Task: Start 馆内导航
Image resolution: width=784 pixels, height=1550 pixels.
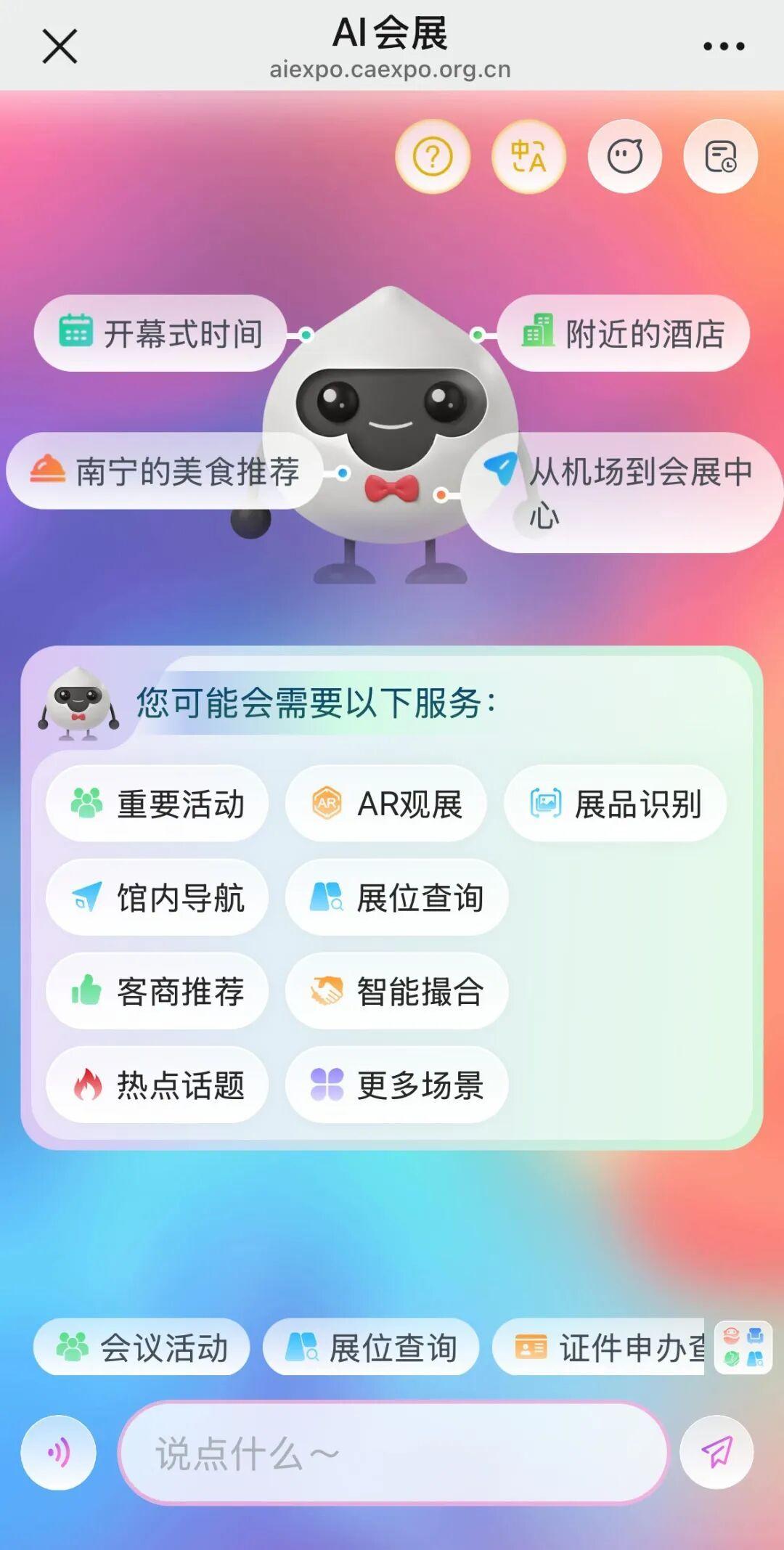Action: tap(158, 897)
